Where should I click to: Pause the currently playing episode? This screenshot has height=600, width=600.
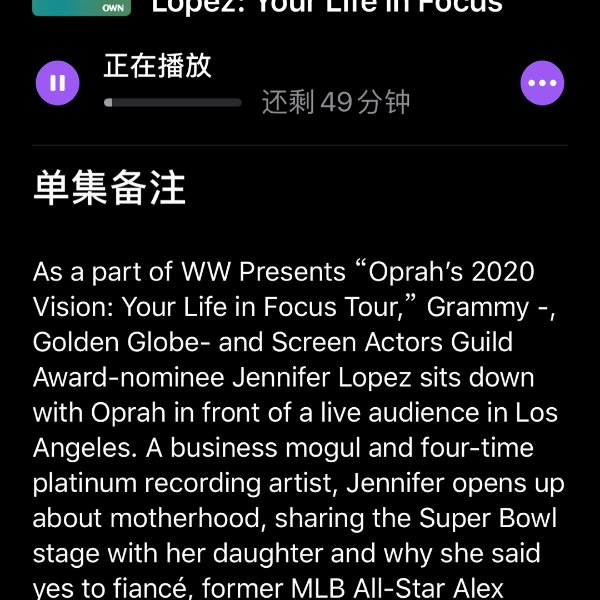pos(57,83)
